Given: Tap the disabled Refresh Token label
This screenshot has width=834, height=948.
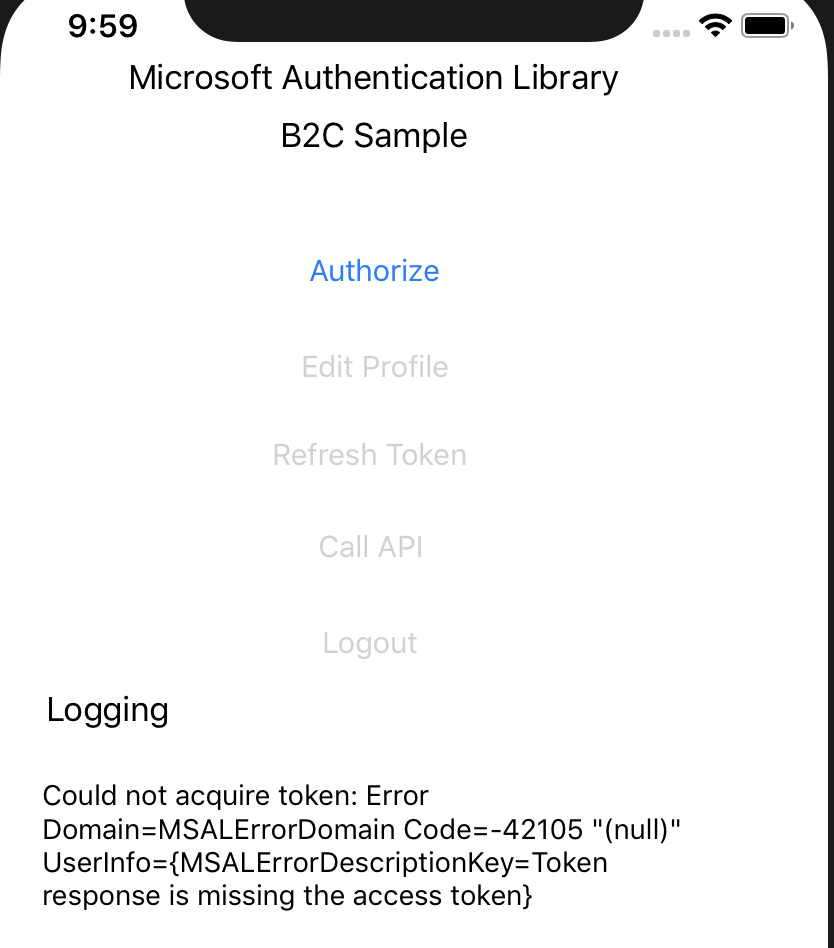Looking at the screenshot, I should pyautogui.click(x=370, y=455).
